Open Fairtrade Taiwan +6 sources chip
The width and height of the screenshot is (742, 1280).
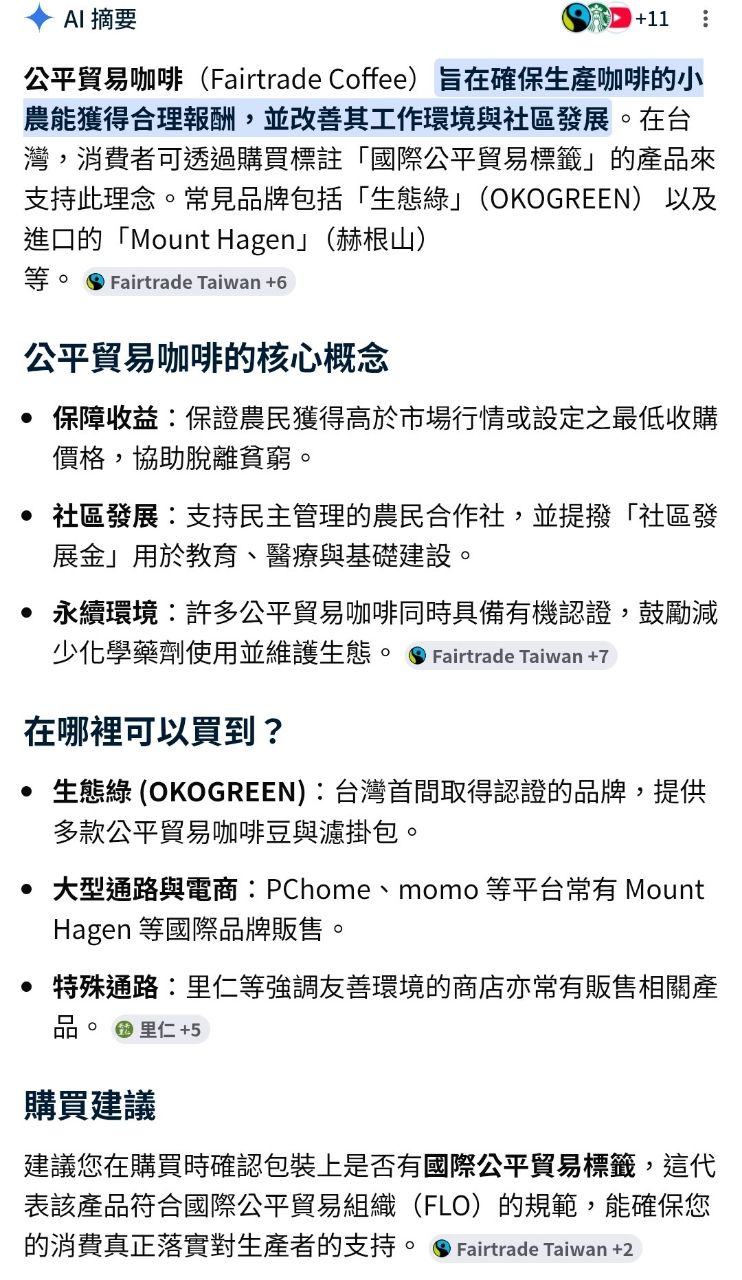pos(189,282)
